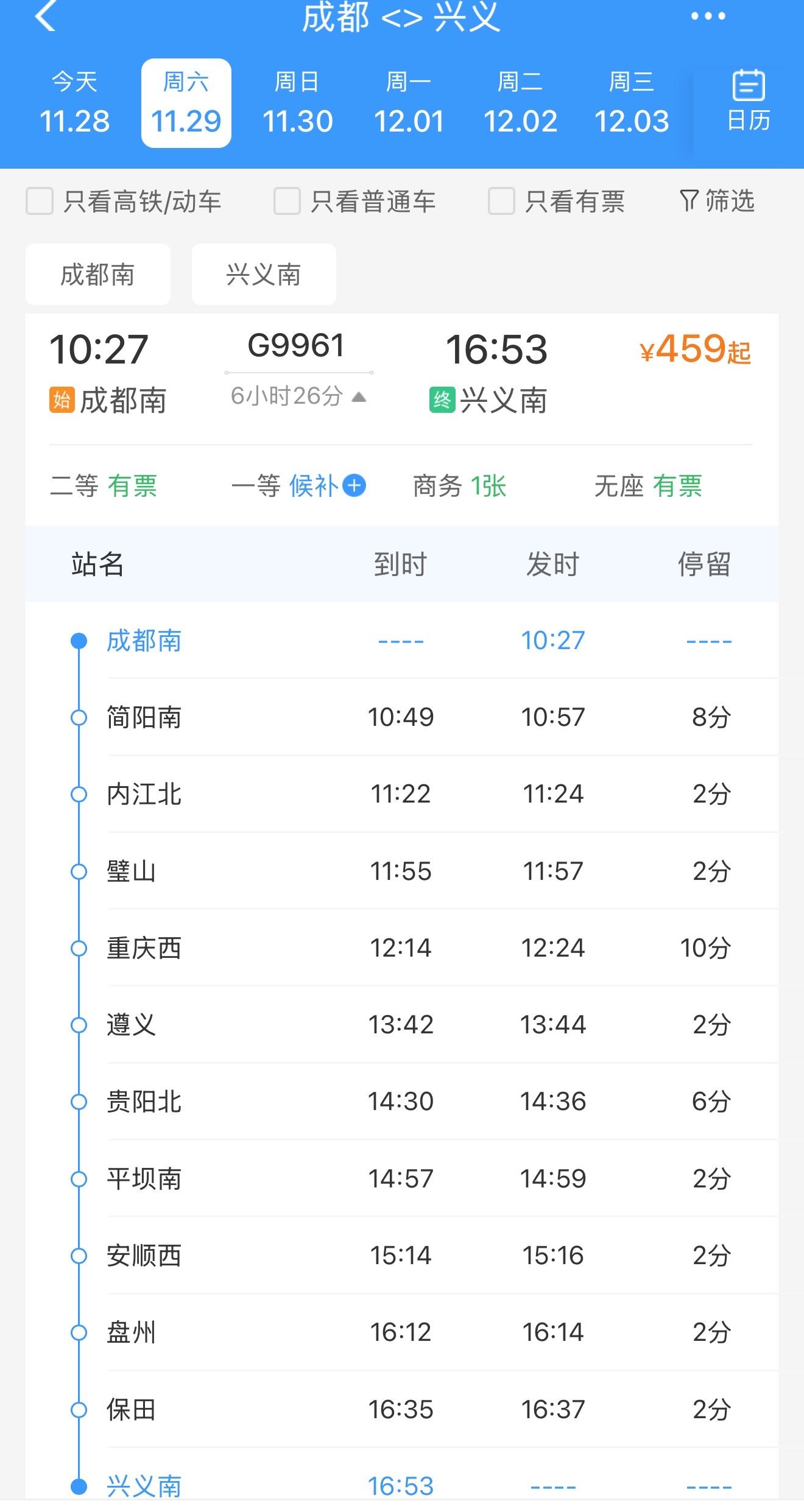This screenshot has height=1512, width=804.
Task: Switch to 周一 12.01
Action: 409,103
